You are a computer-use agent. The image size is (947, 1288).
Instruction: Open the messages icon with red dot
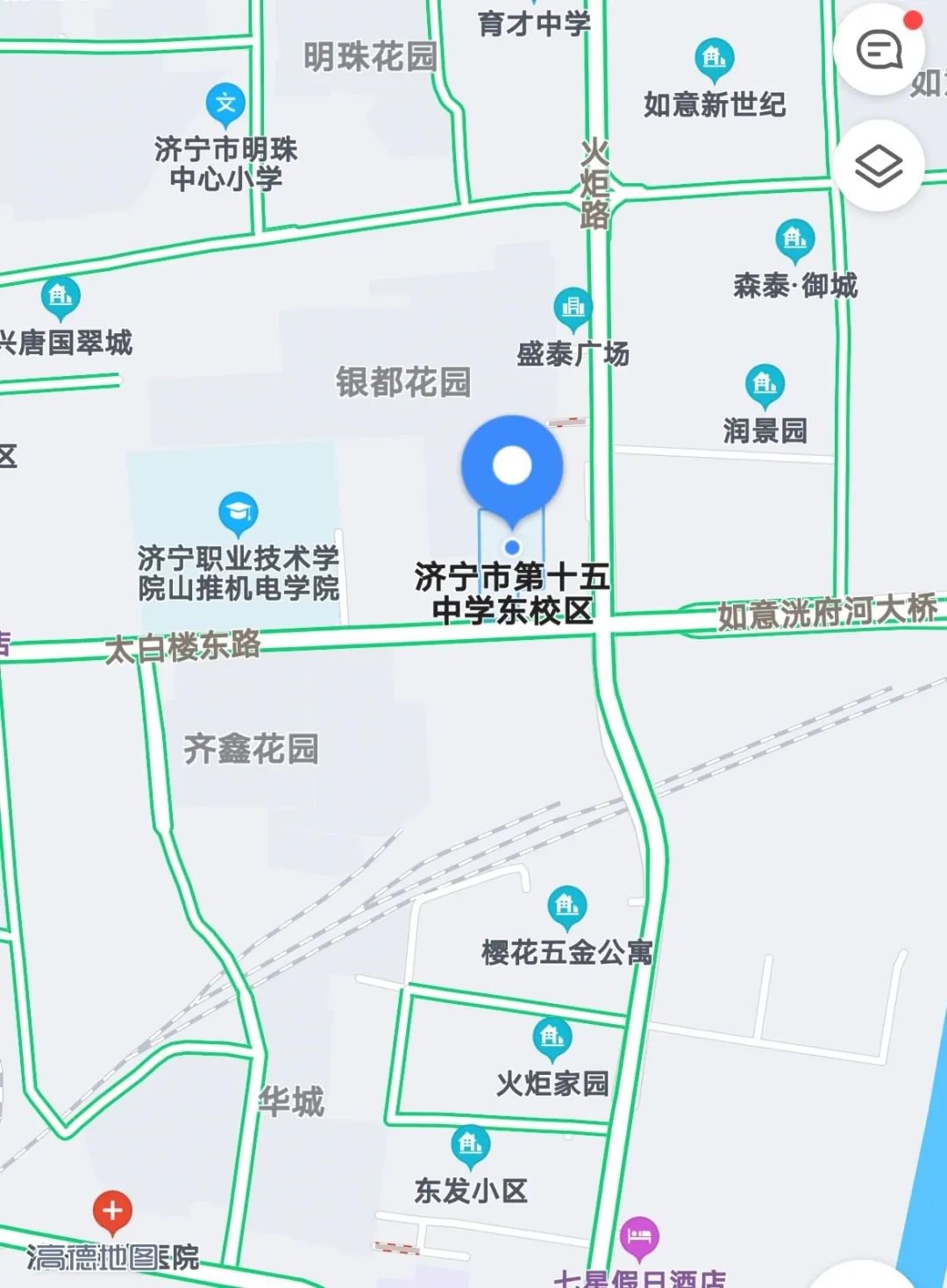coord(879,50)
